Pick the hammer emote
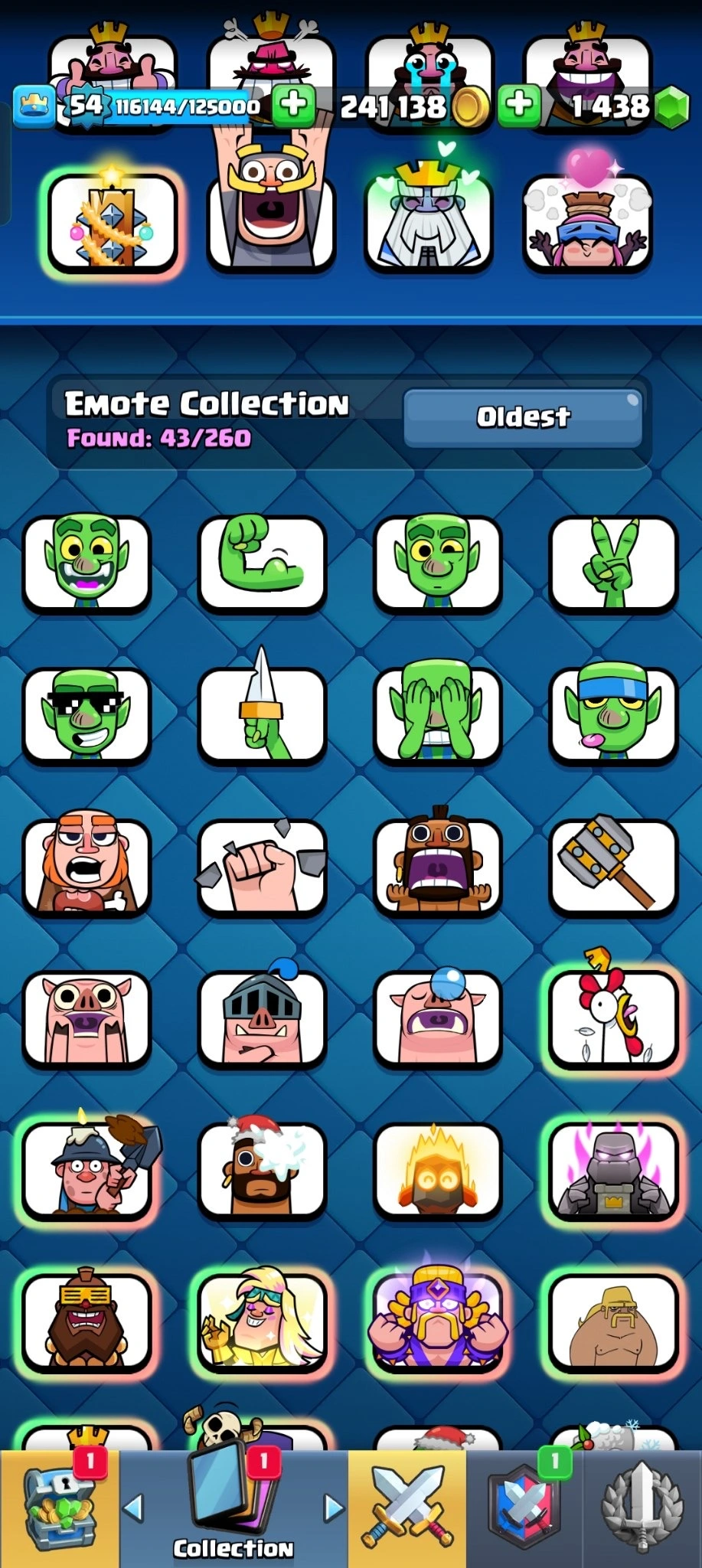The image size is (702, 1568). pyautogui.click(x=613, y=865)
